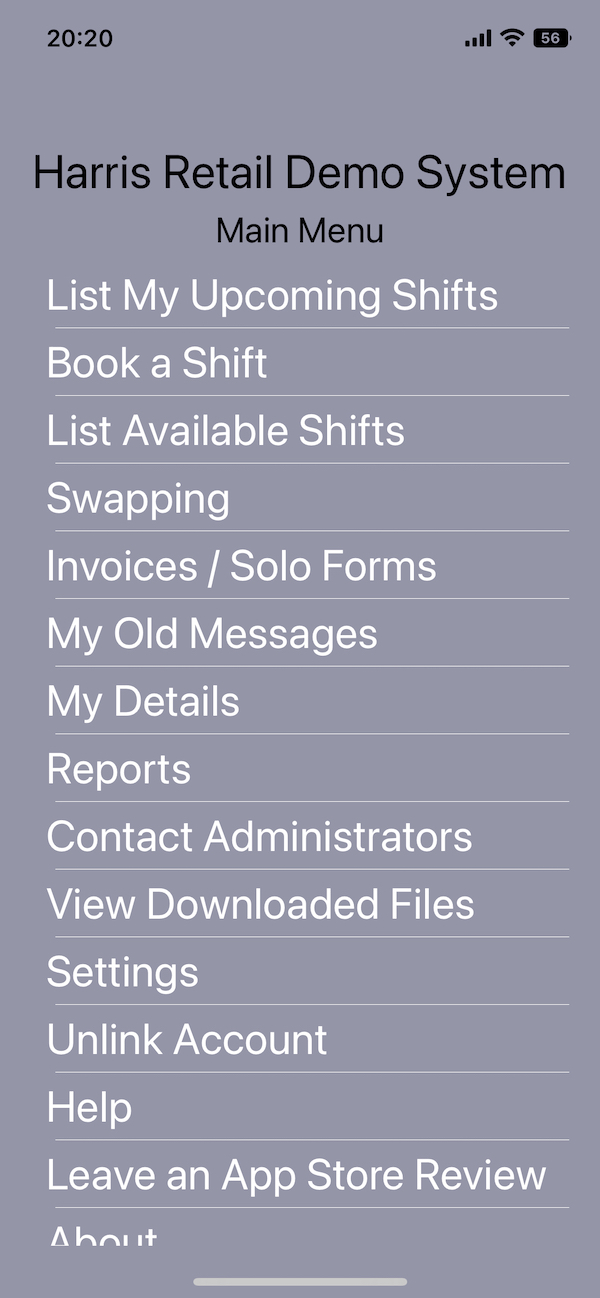The height and width of the screenshot is (1298, 600).
Task: View My Details
Action: (x=143, y=702)
